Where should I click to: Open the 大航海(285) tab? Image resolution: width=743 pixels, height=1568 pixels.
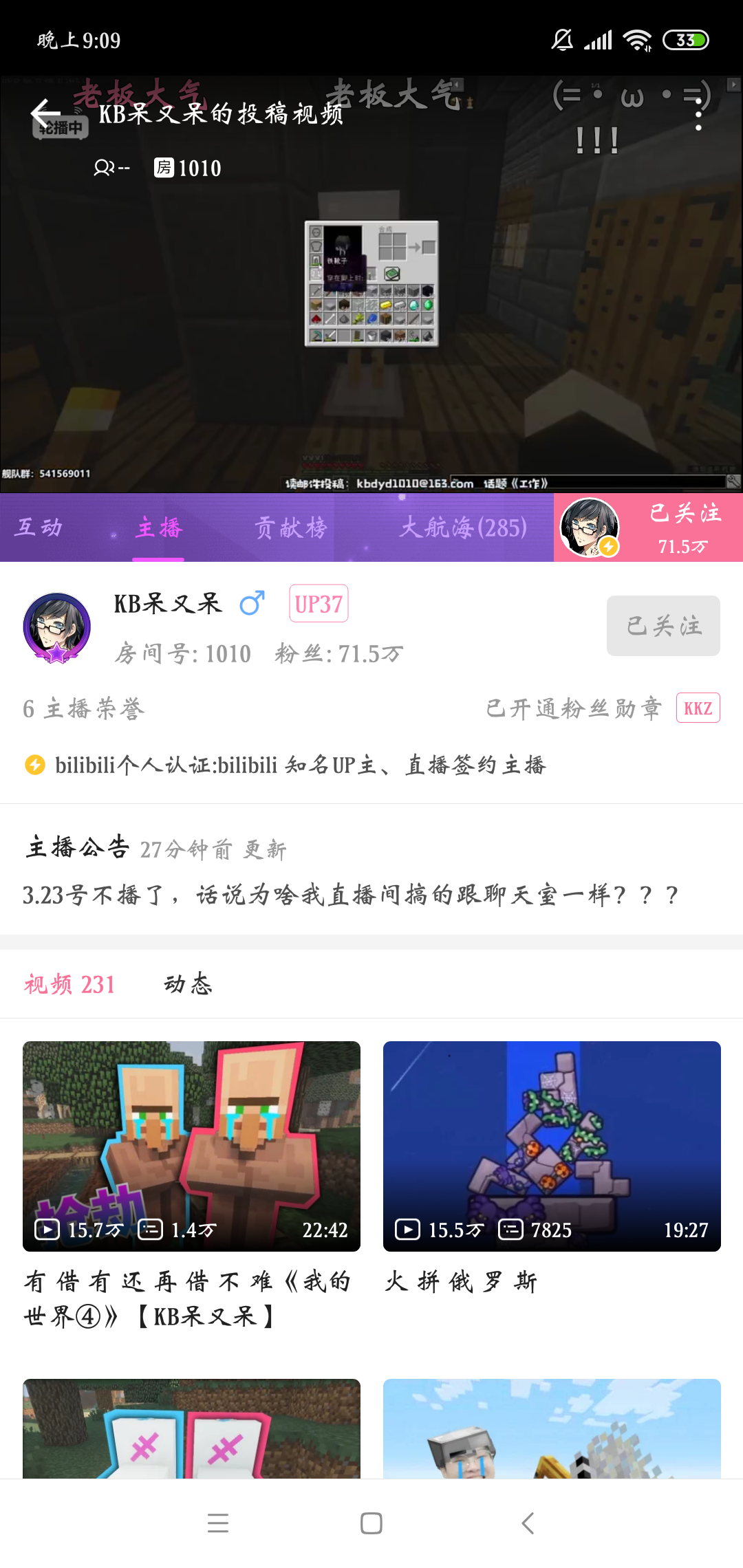click(463, 527)
